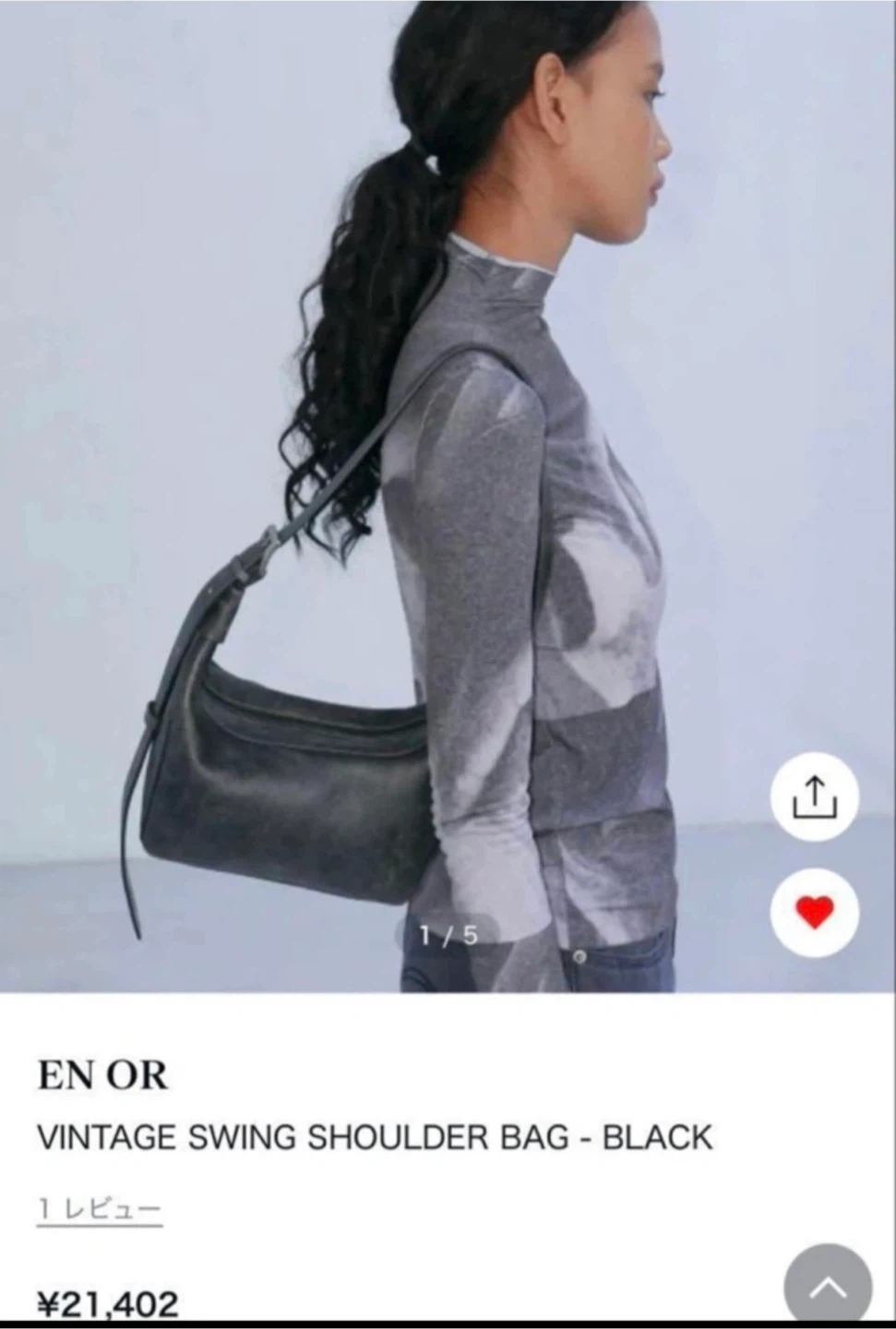This screenshot has height=1329, width=896.
Task: Toggle the red heart favorite button
Action: pos(815,913)
